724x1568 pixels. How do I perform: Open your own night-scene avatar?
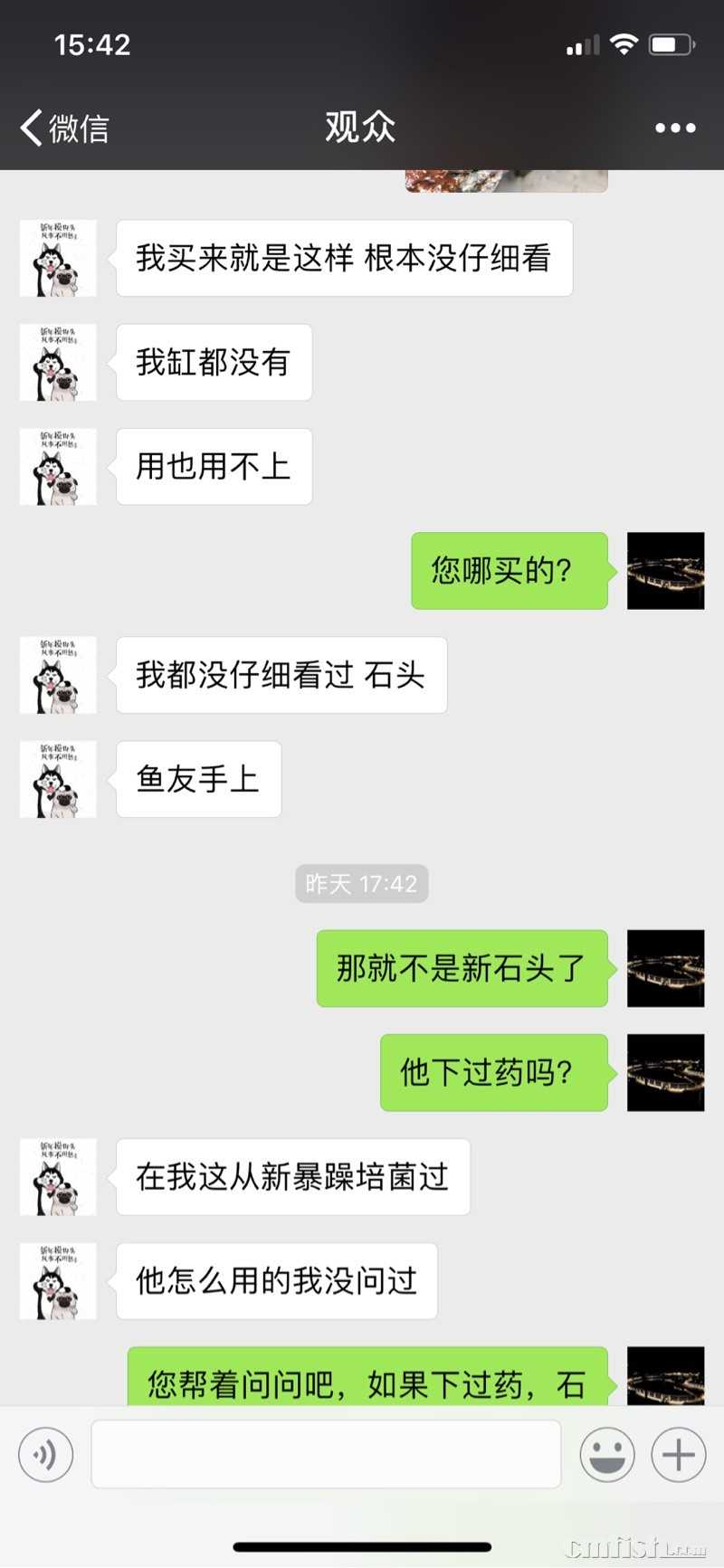pos(665,571)
